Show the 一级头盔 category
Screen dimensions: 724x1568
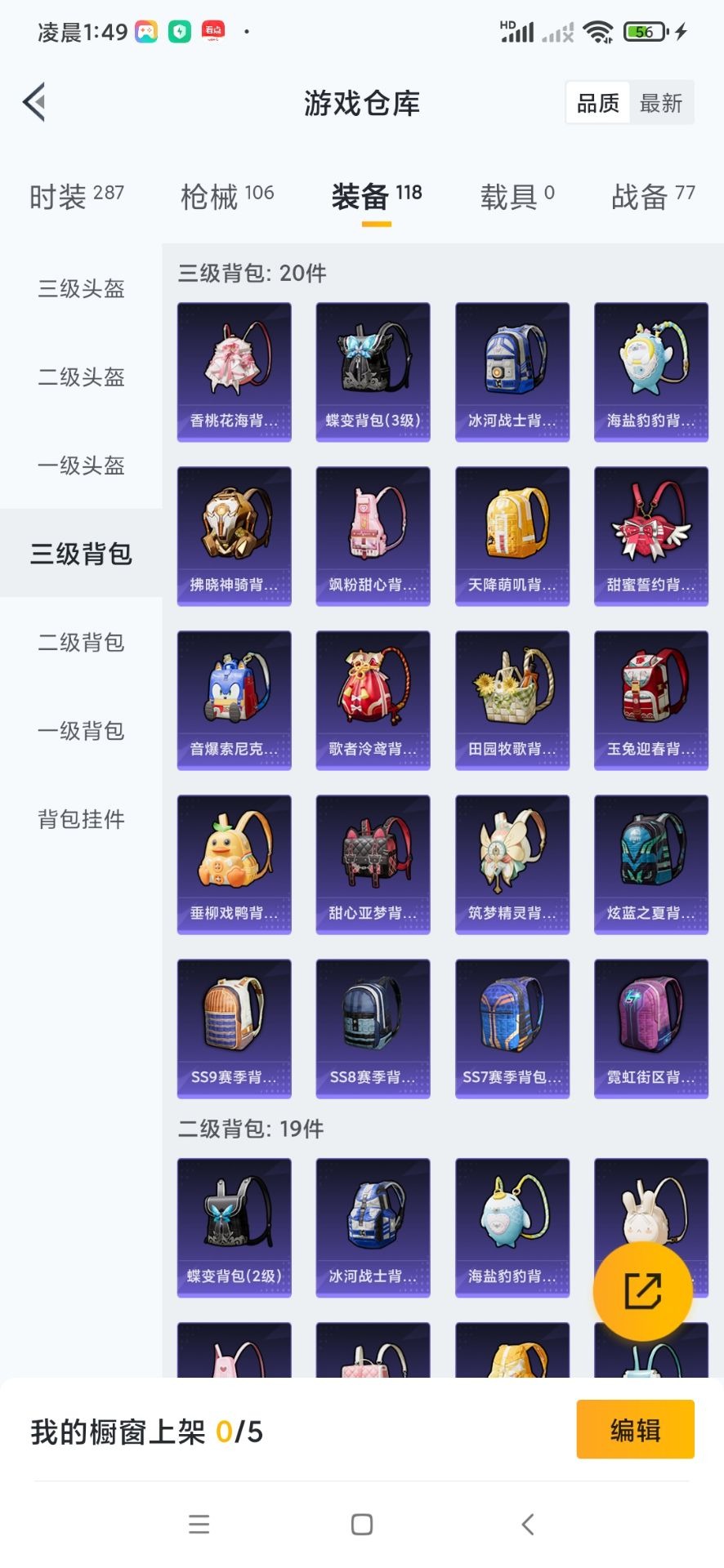click(81, 465)
